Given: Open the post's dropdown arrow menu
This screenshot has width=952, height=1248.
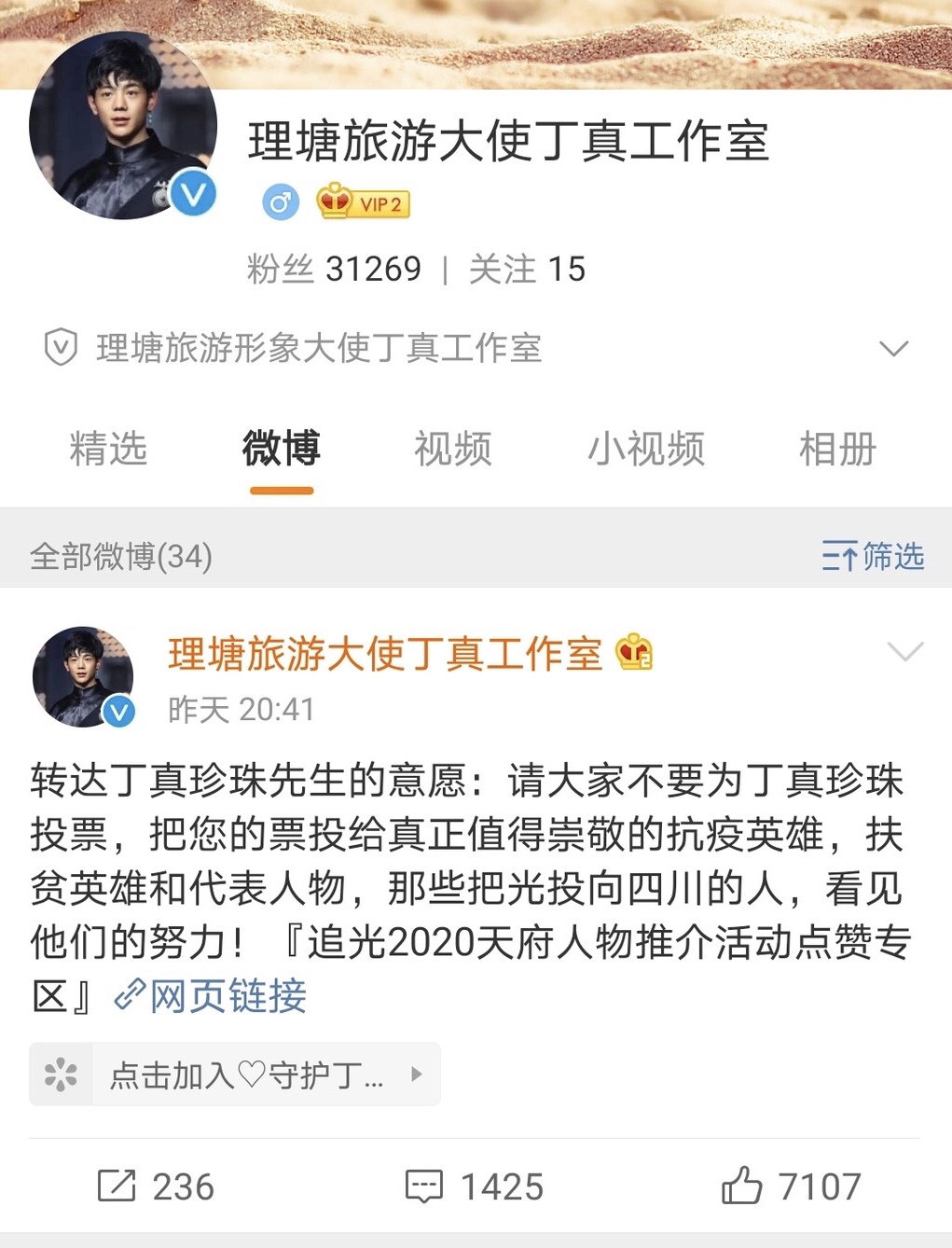Looking at the screenshot, I should (905, 652).
